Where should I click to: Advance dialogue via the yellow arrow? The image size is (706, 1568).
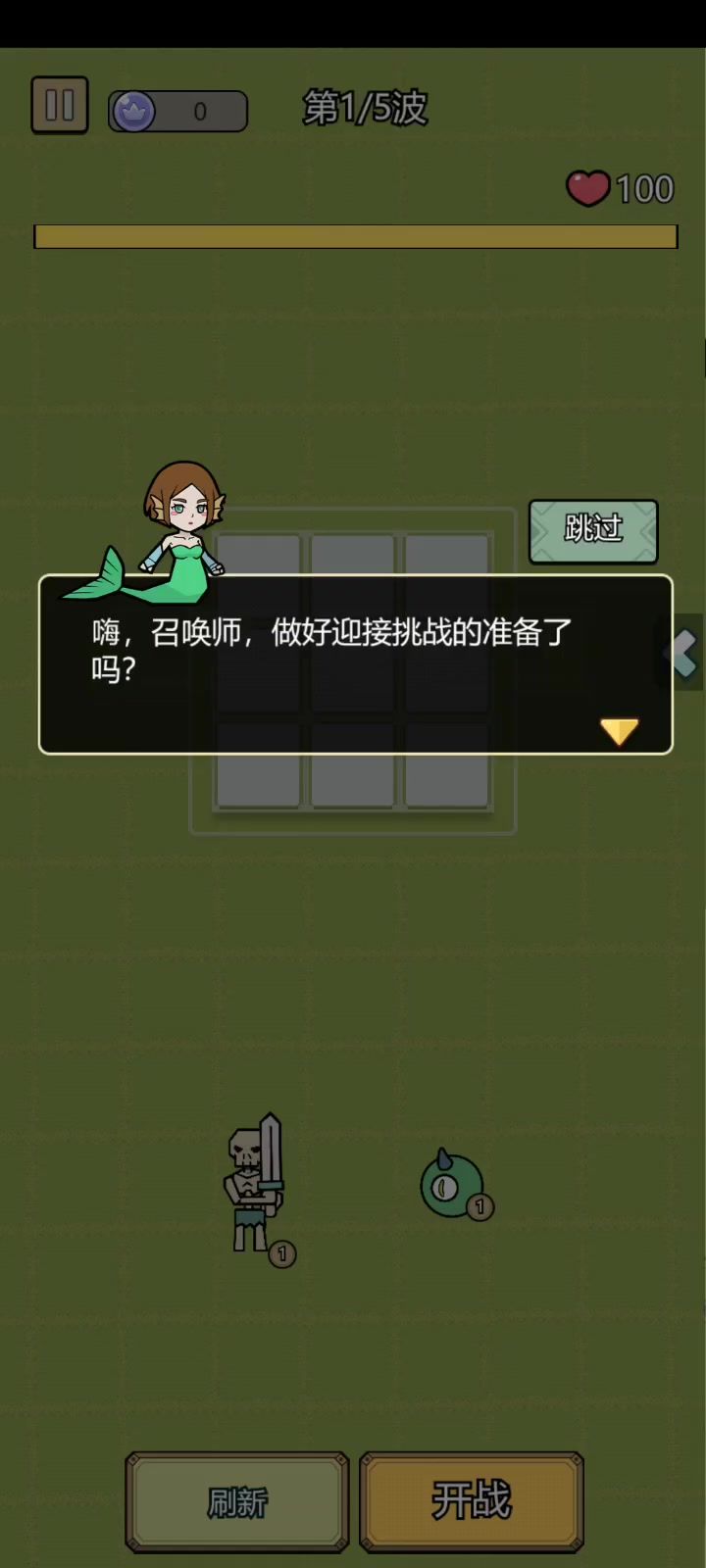[x=619, y=731]
